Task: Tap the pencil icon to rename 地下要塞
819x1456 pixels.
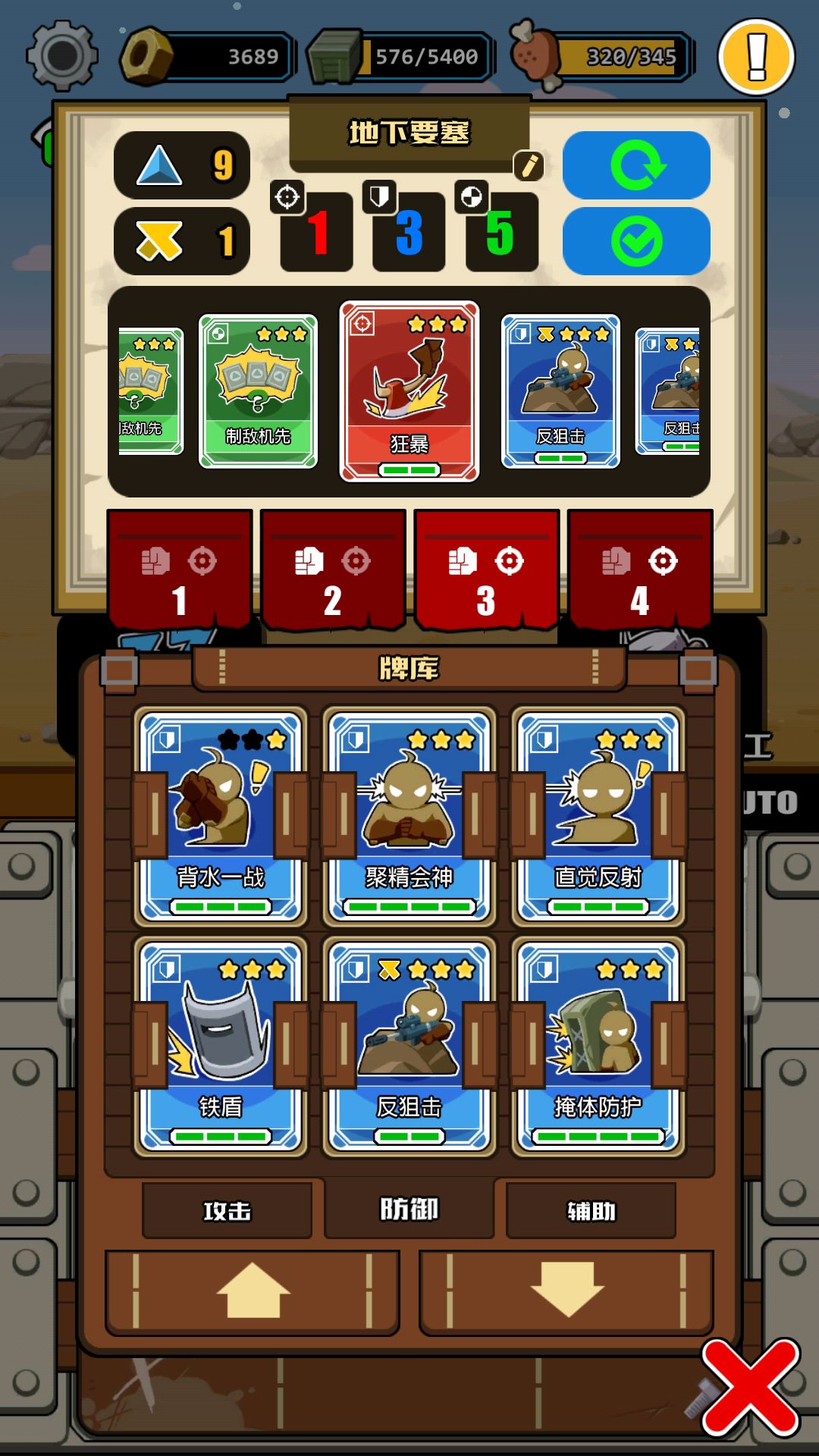Action: (529, 165)
